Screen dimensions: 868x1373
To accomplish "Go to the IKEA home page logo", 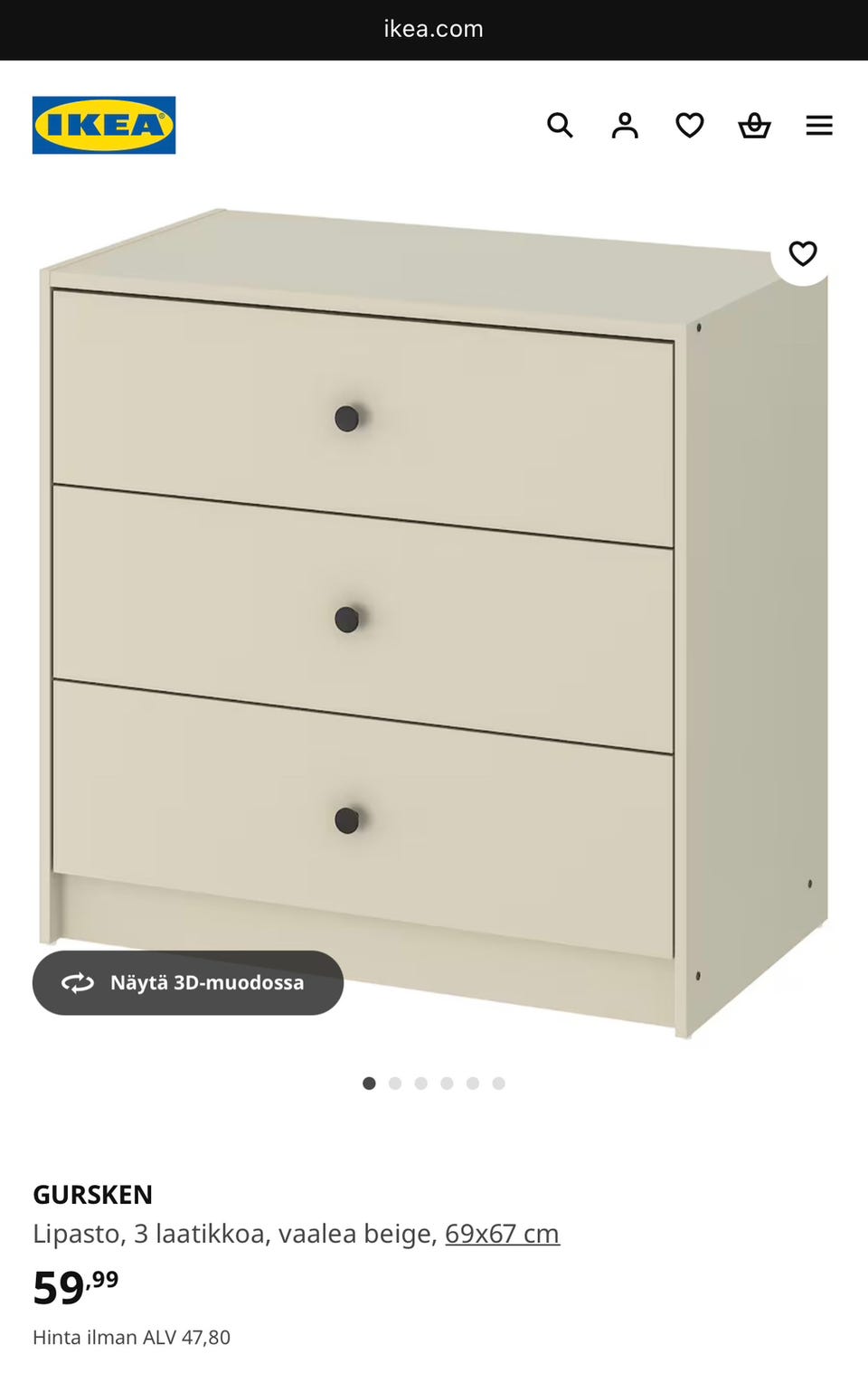I will (104, 125).
